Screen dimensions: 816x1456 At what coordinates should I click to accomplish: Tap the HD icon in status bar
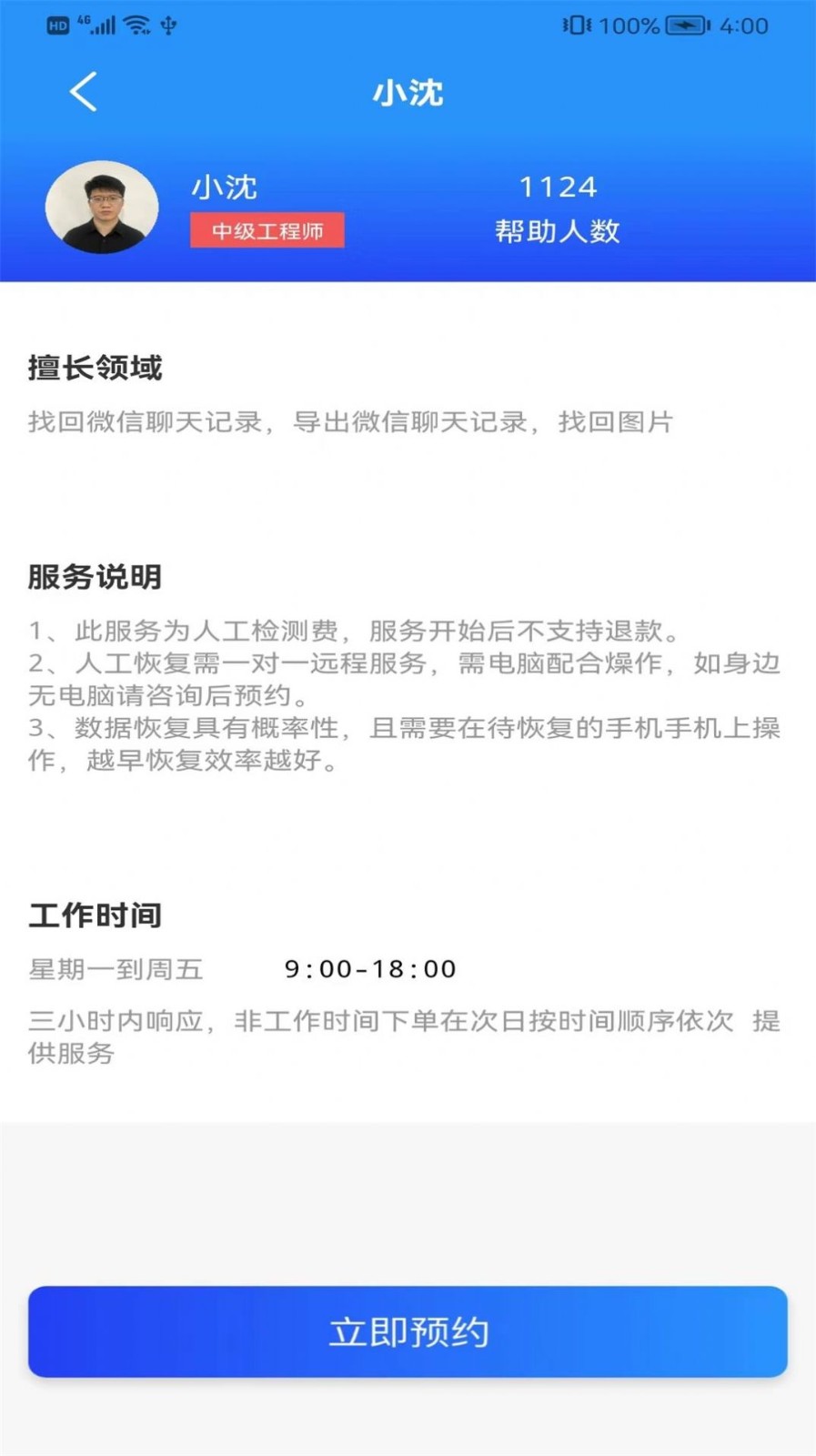click(x=59, y=25)
